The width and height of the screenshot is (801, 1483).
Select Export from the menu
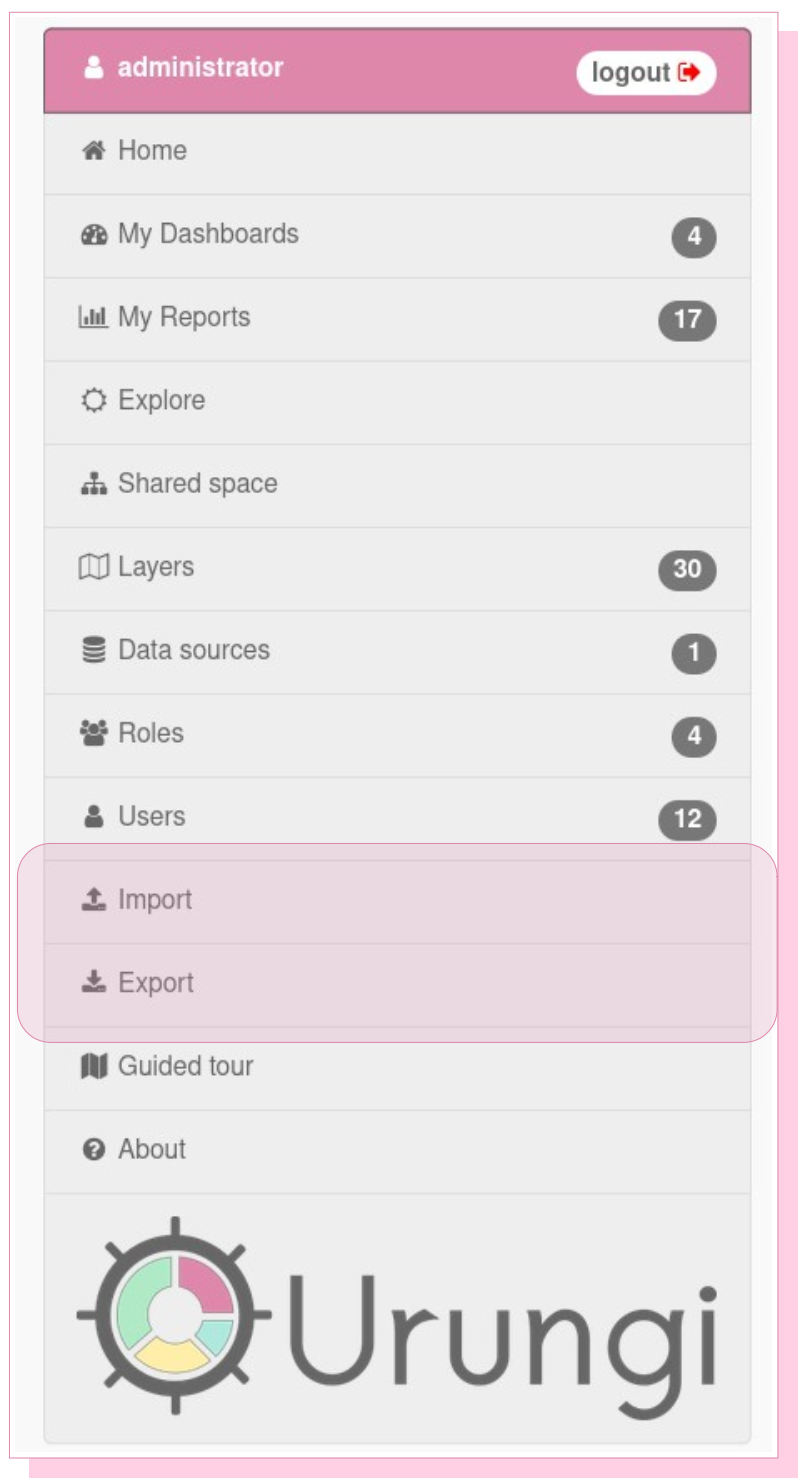(397, 983)
